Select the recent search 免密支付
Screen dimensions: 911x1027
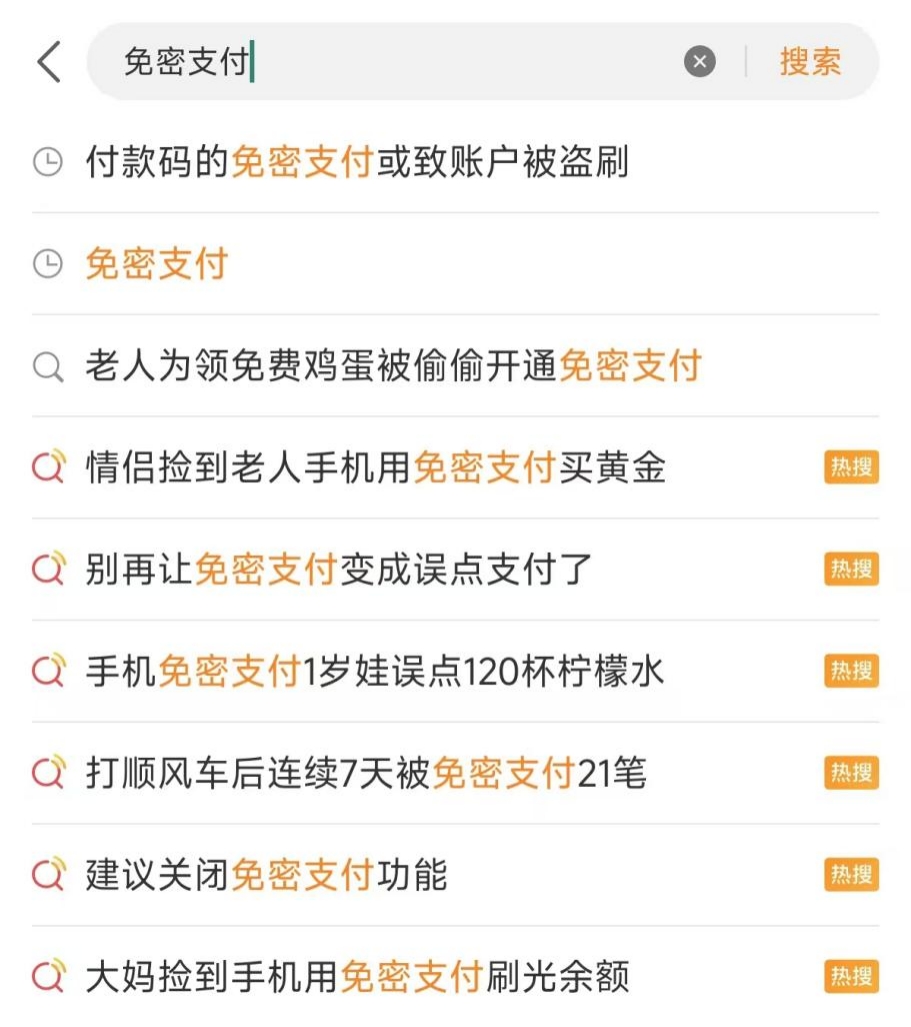click(x=157, y=264)
